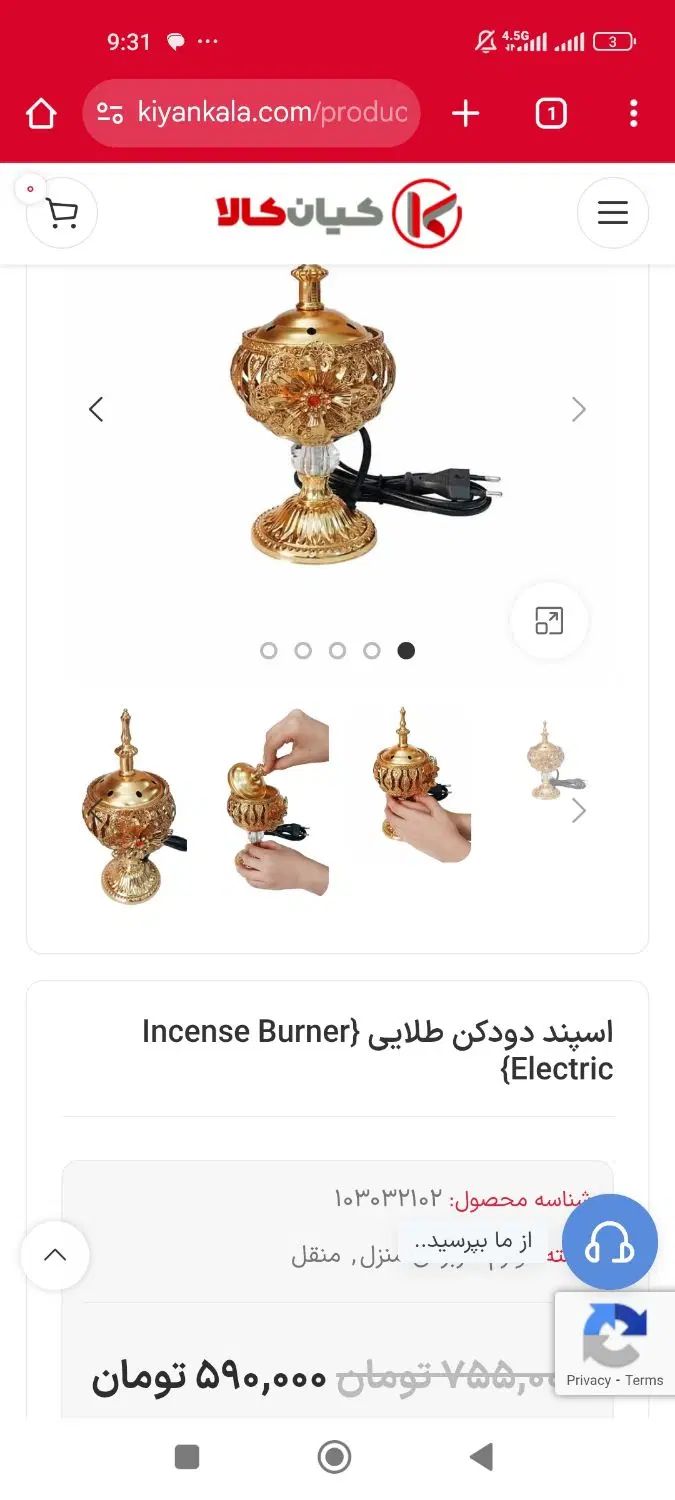The width and height of the screenshot is (675, 1500).
Task: Open the support chat headset button
Action: pyautogui.click(x=609, y=1242)
